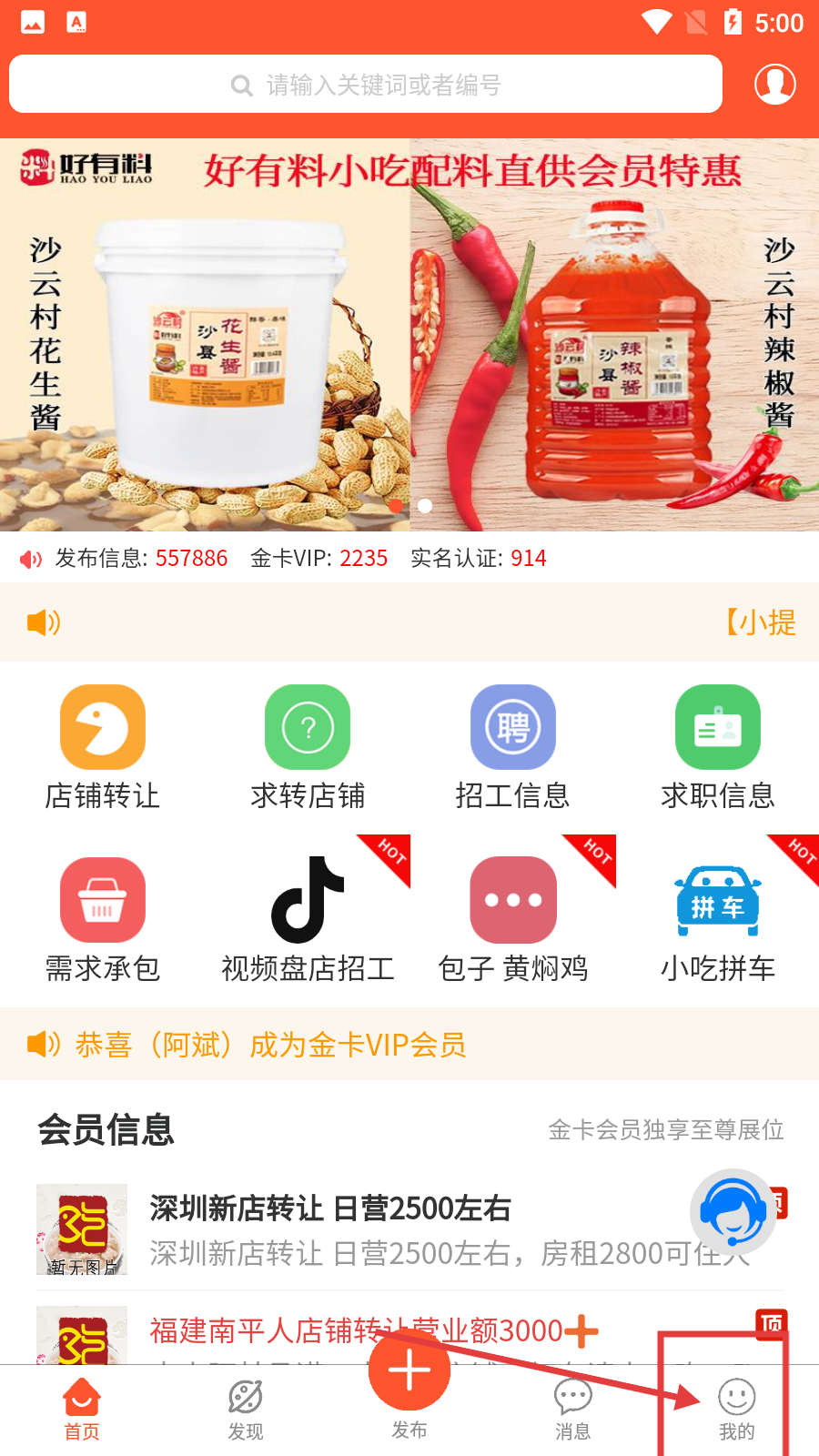The image size is (819, 1456).
Task: Open the 消息 messages tab
Action: 572,1406
